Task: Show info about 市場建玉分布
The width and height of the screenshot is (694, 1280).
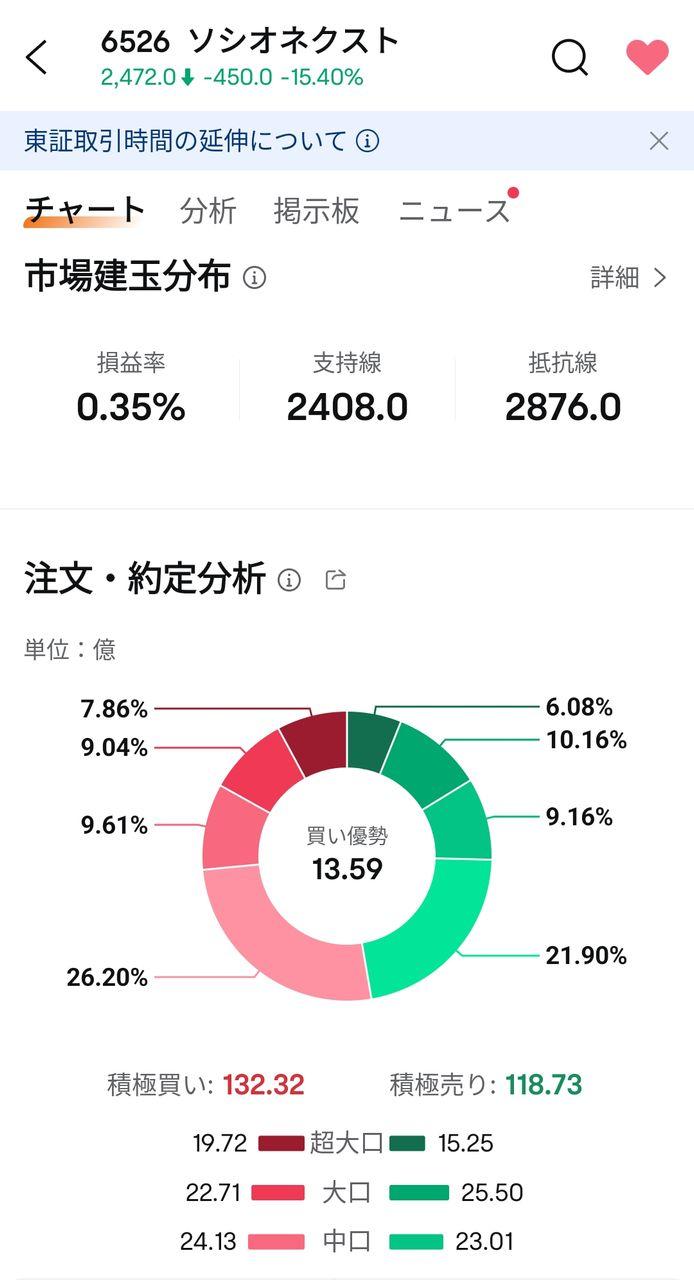Action: point(255,278)
